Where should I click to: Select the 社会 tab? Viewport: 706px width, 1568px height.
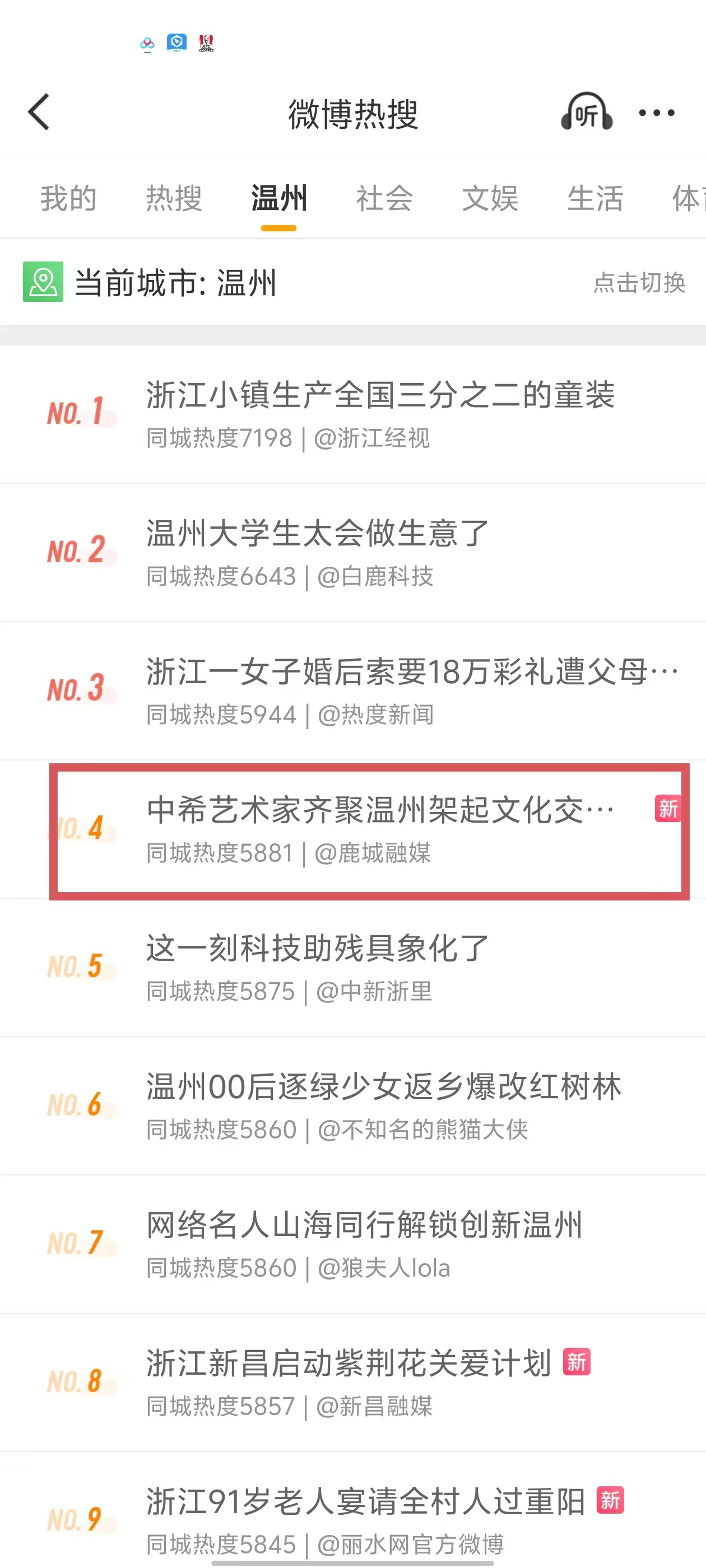point(384,198)
